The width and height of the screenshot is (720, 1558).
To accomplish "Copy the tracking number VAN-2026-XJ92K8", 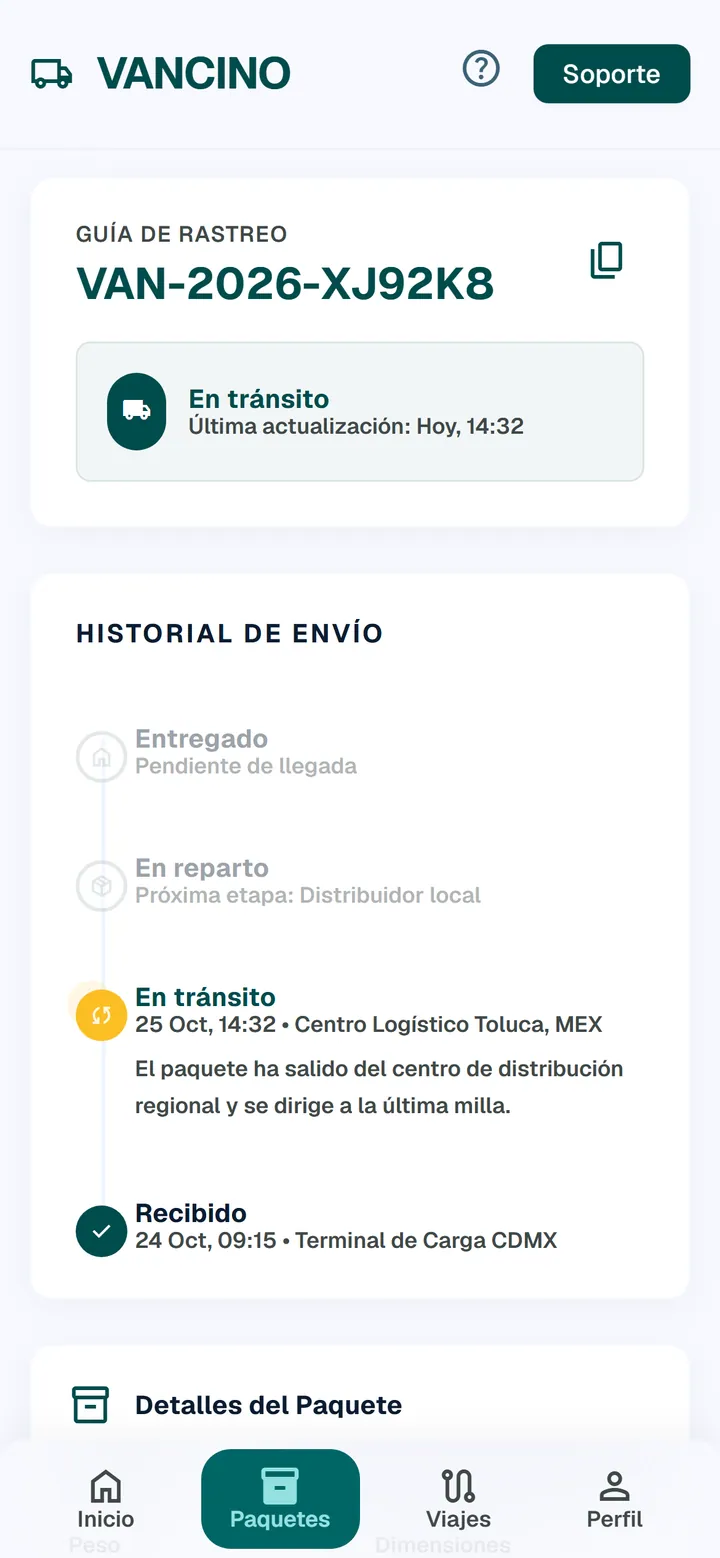I will click(606, 260).
